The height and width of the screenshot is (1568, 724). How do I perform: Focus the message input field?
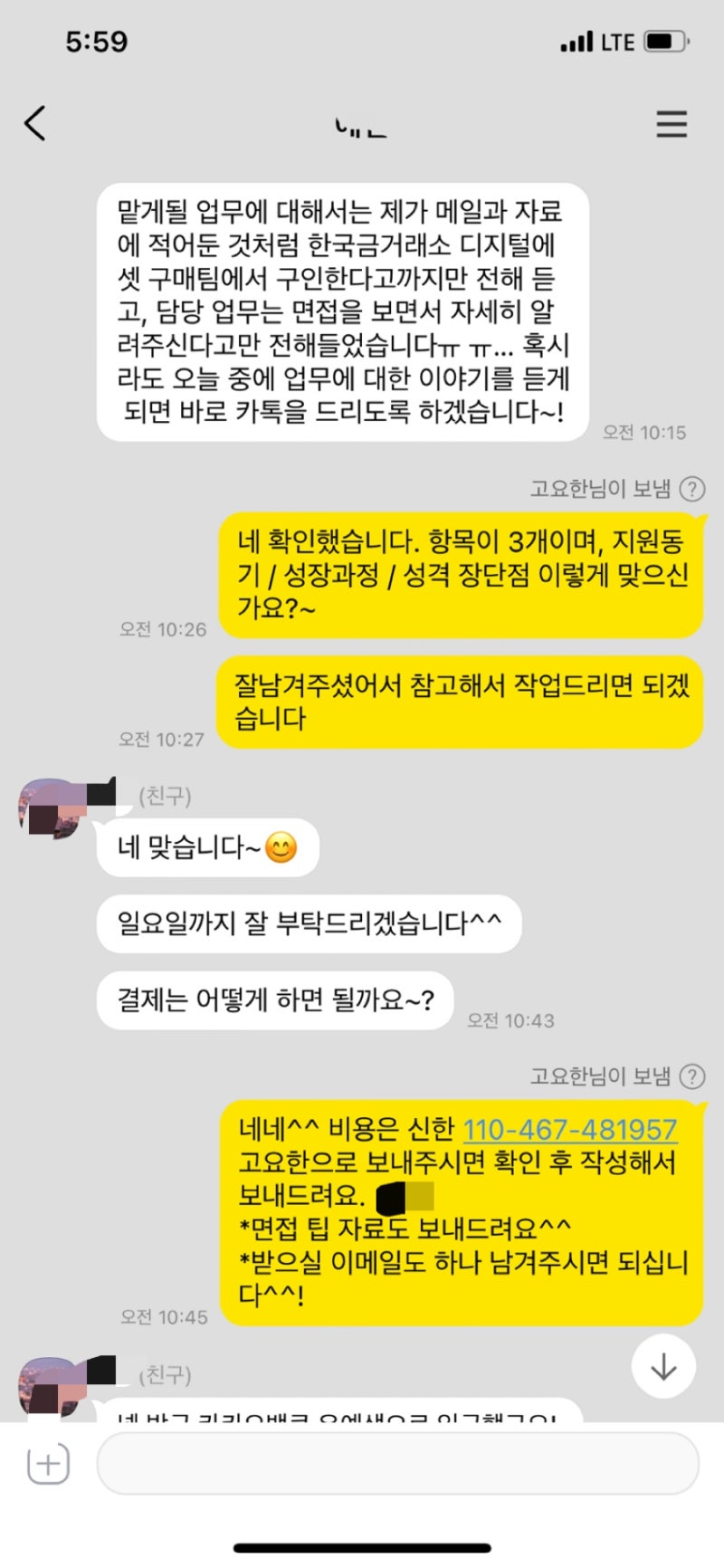pyautogui.click(x=397, y=1464)
